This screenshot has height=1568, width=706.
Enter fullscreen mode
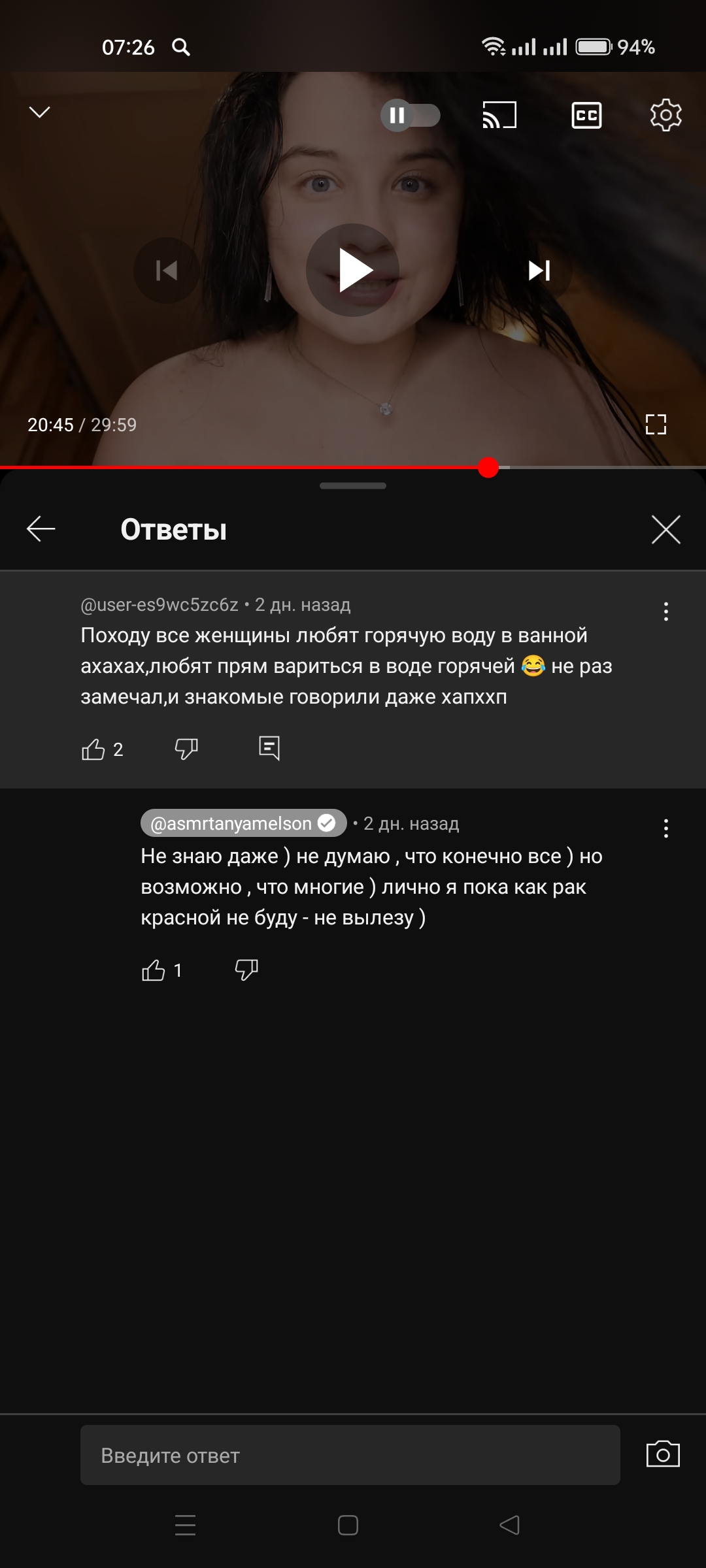click(656, 425)
